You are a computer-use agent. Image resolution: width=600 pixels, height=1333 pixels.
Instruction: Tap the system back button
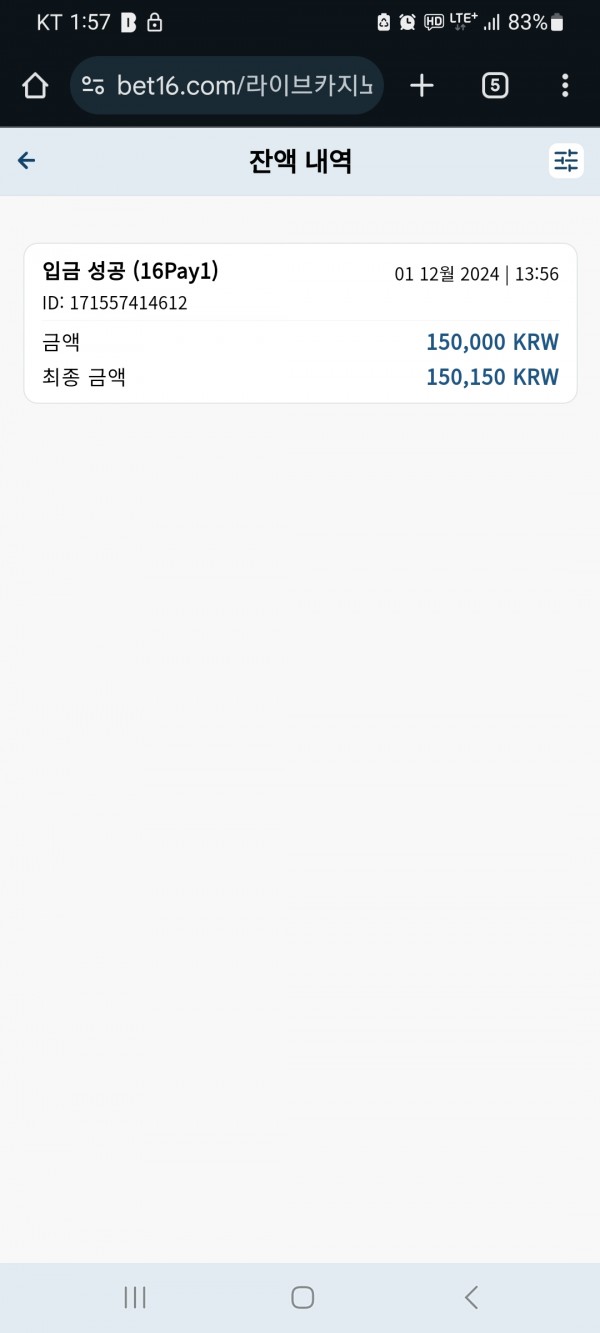471,1298
